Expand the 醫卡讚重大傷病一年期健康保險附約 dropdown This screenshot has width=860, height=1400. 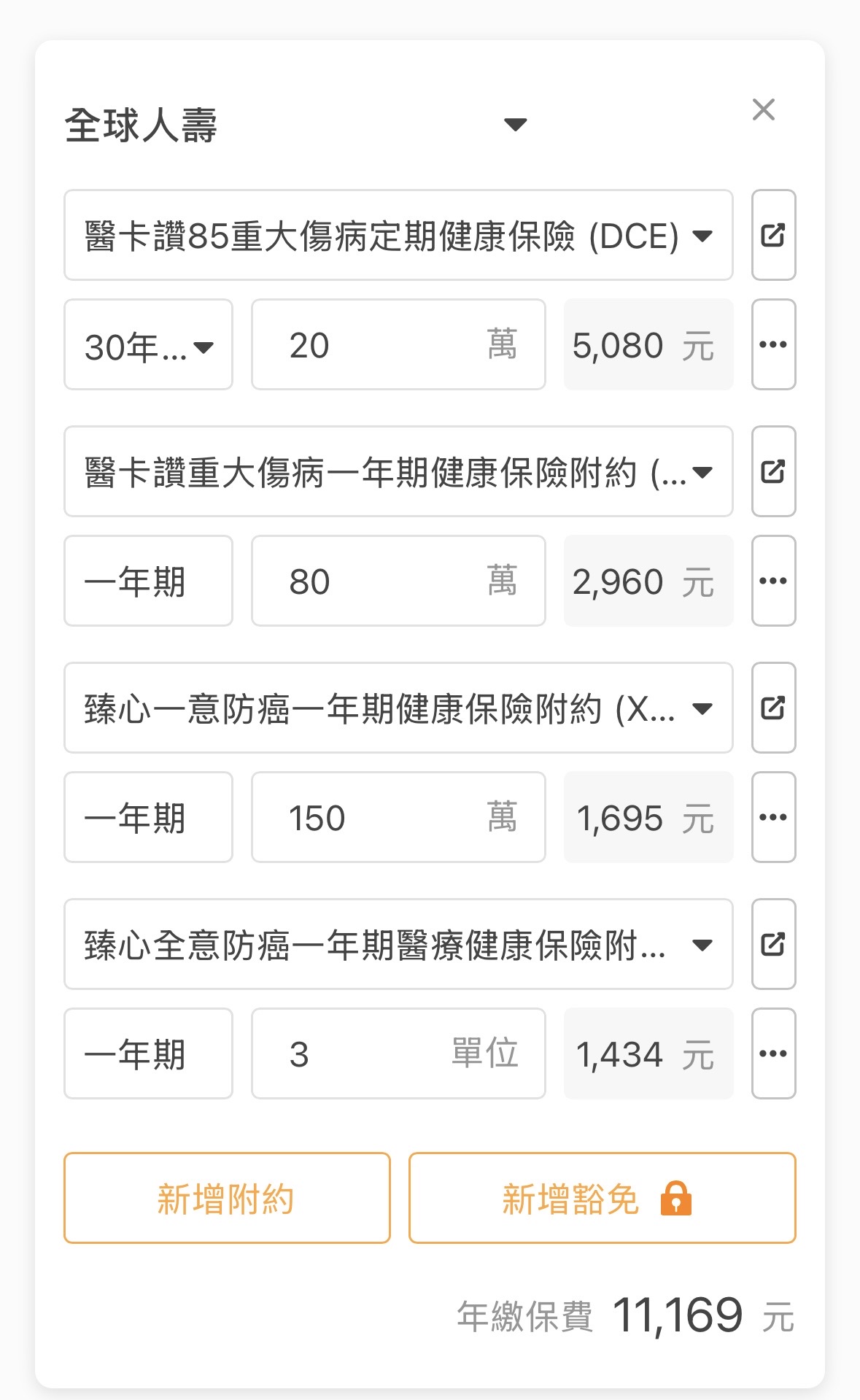tap(398, 472)
